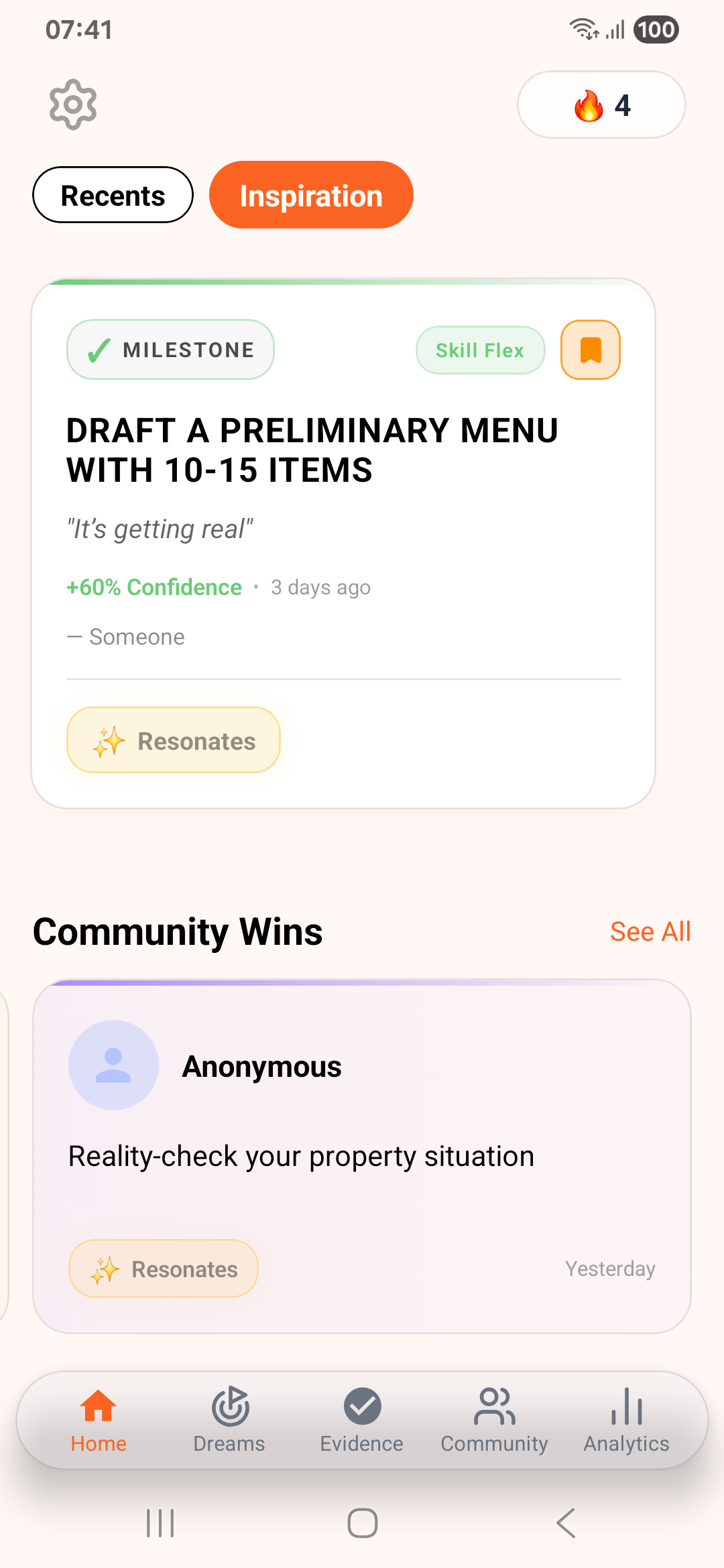724x1568 pixels.
Task: Tap Resonates on the menu milestone card
Action: click(174, 740)
